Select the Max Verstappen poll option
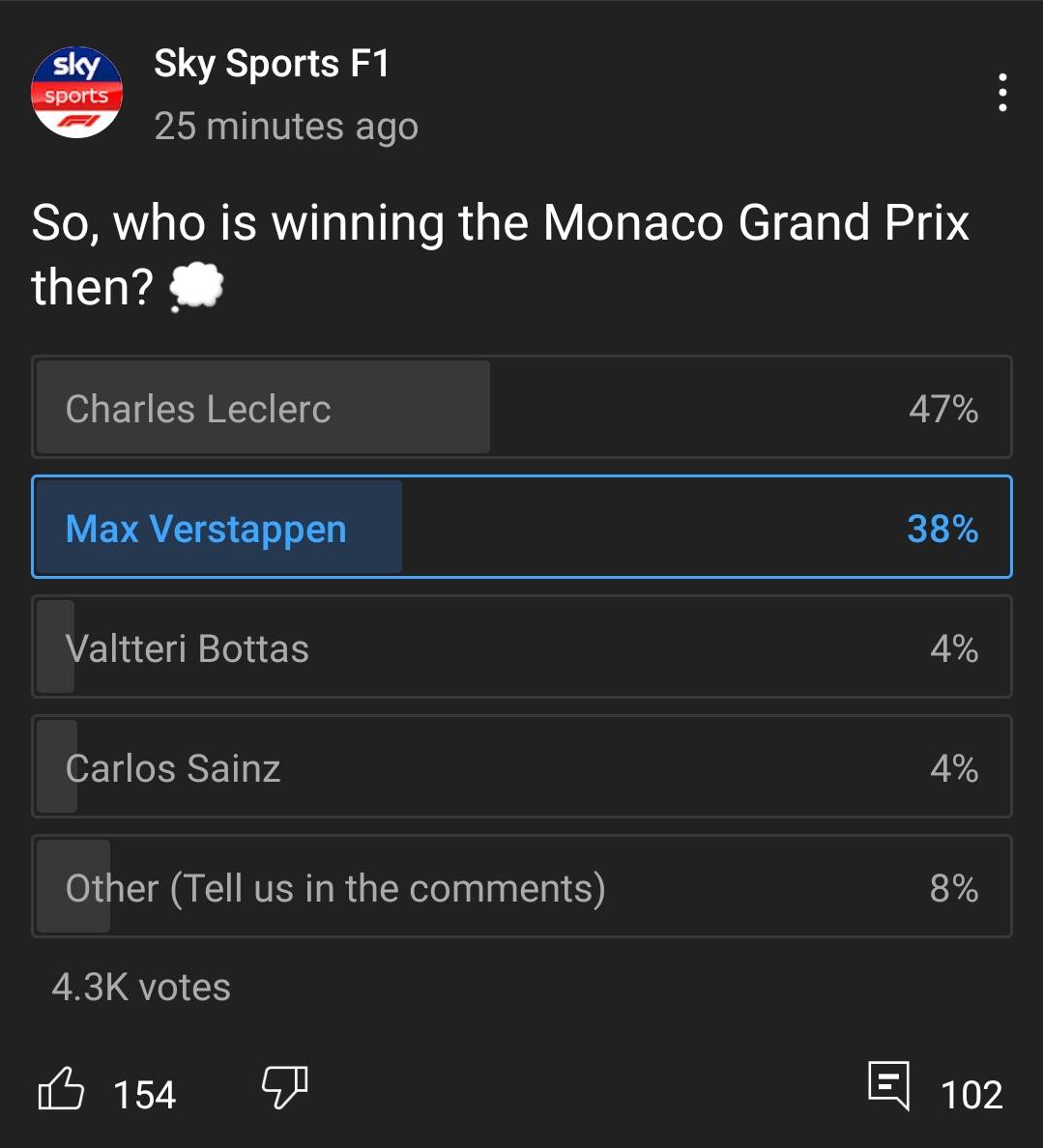Image resolution: width=1043 pixels, height=1148 pixels. click(522, 528)
